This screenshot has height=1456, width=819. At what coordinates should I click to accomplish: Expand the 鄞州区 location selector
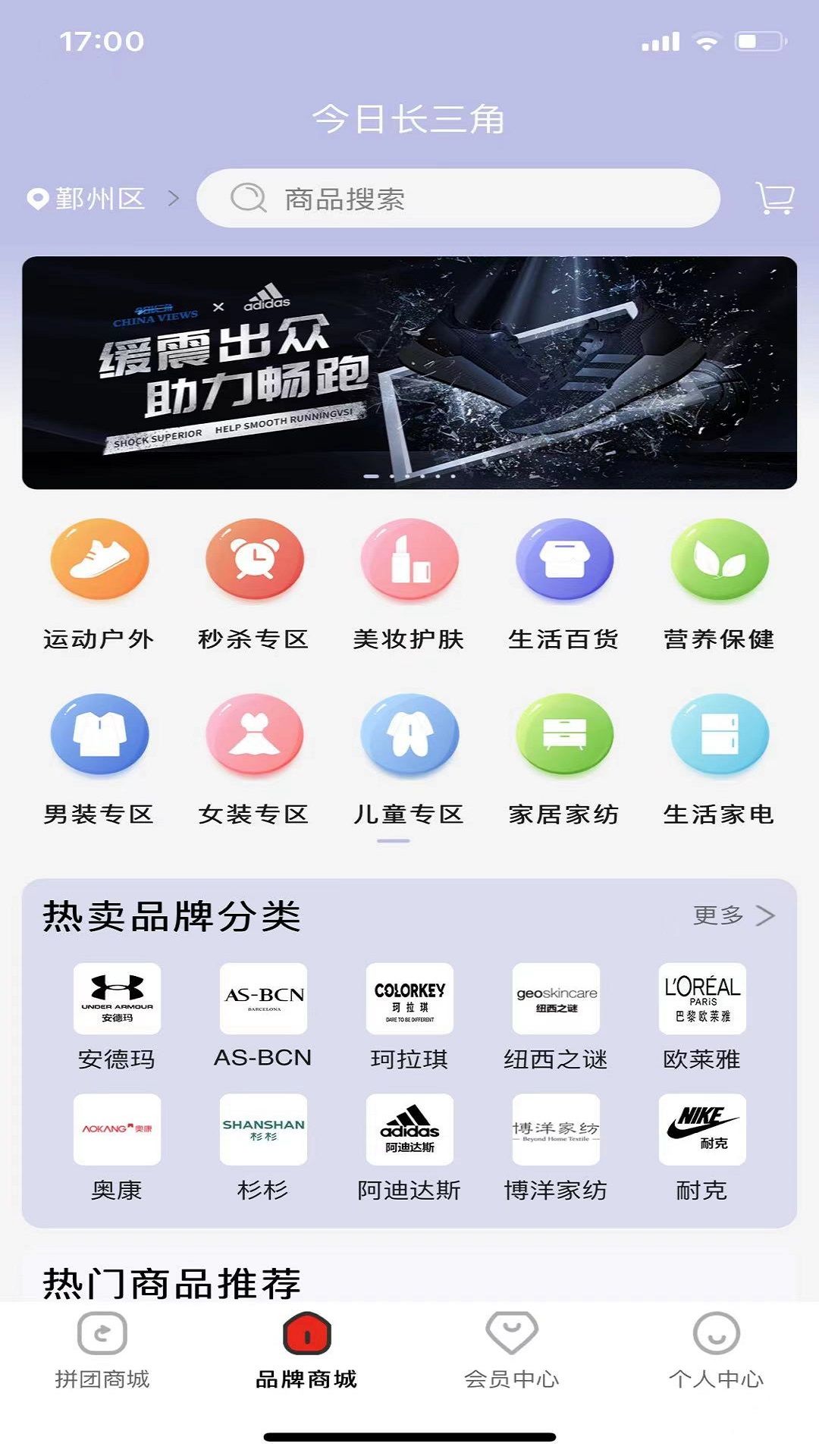pyautogui.click(x=95, y=199)
